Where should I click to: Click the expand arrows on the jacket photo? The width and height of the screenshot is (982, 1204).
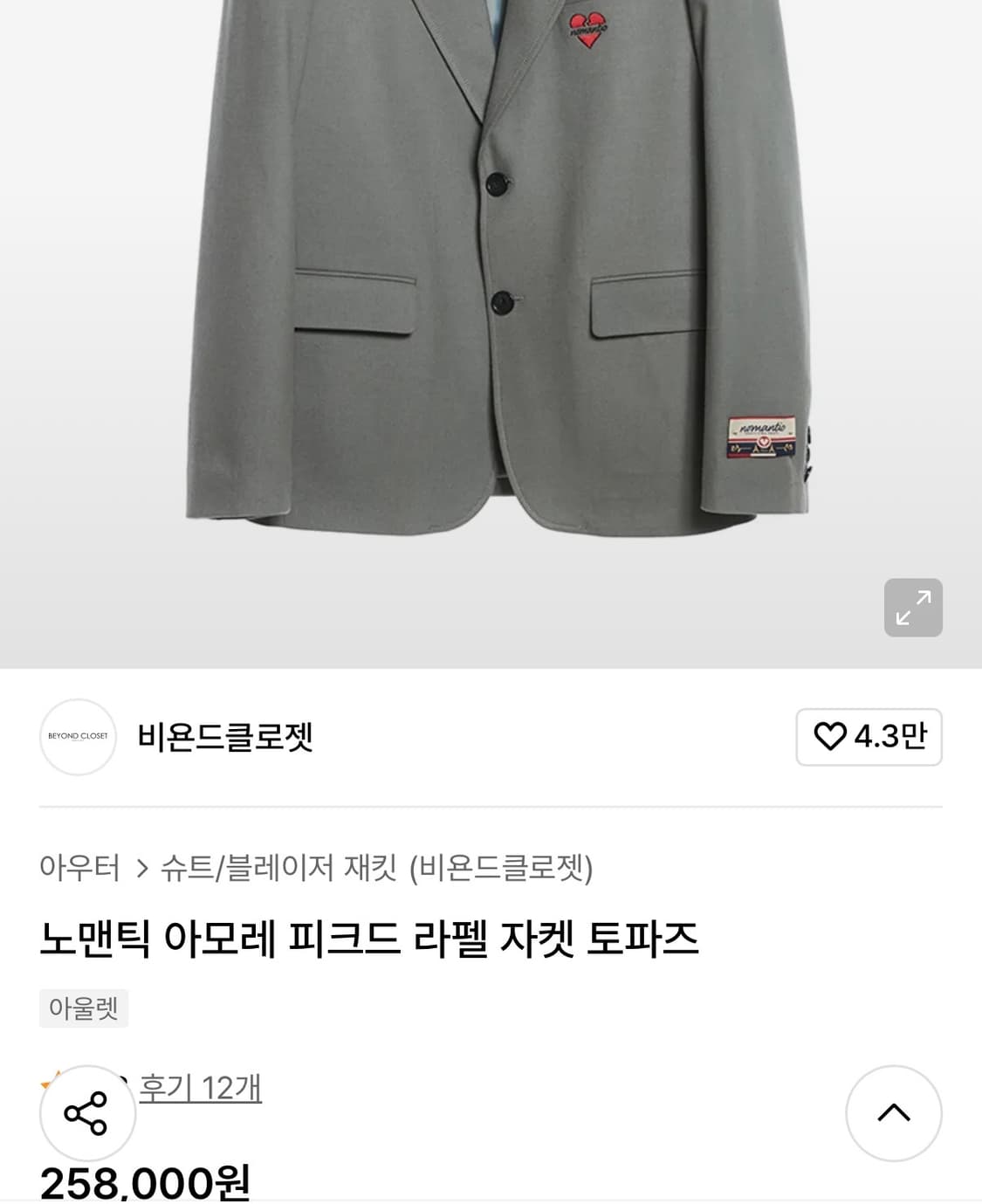(913, 608)
